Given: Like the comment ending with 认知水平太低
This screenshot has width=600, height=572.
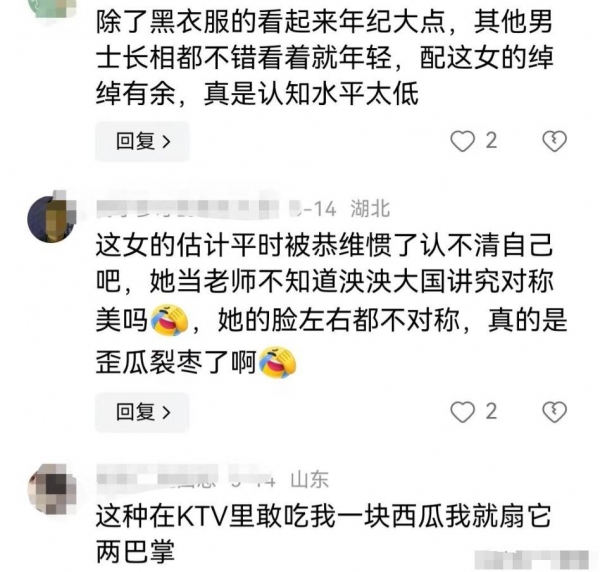Looking at the screenshot, I should tap(462, 141).
